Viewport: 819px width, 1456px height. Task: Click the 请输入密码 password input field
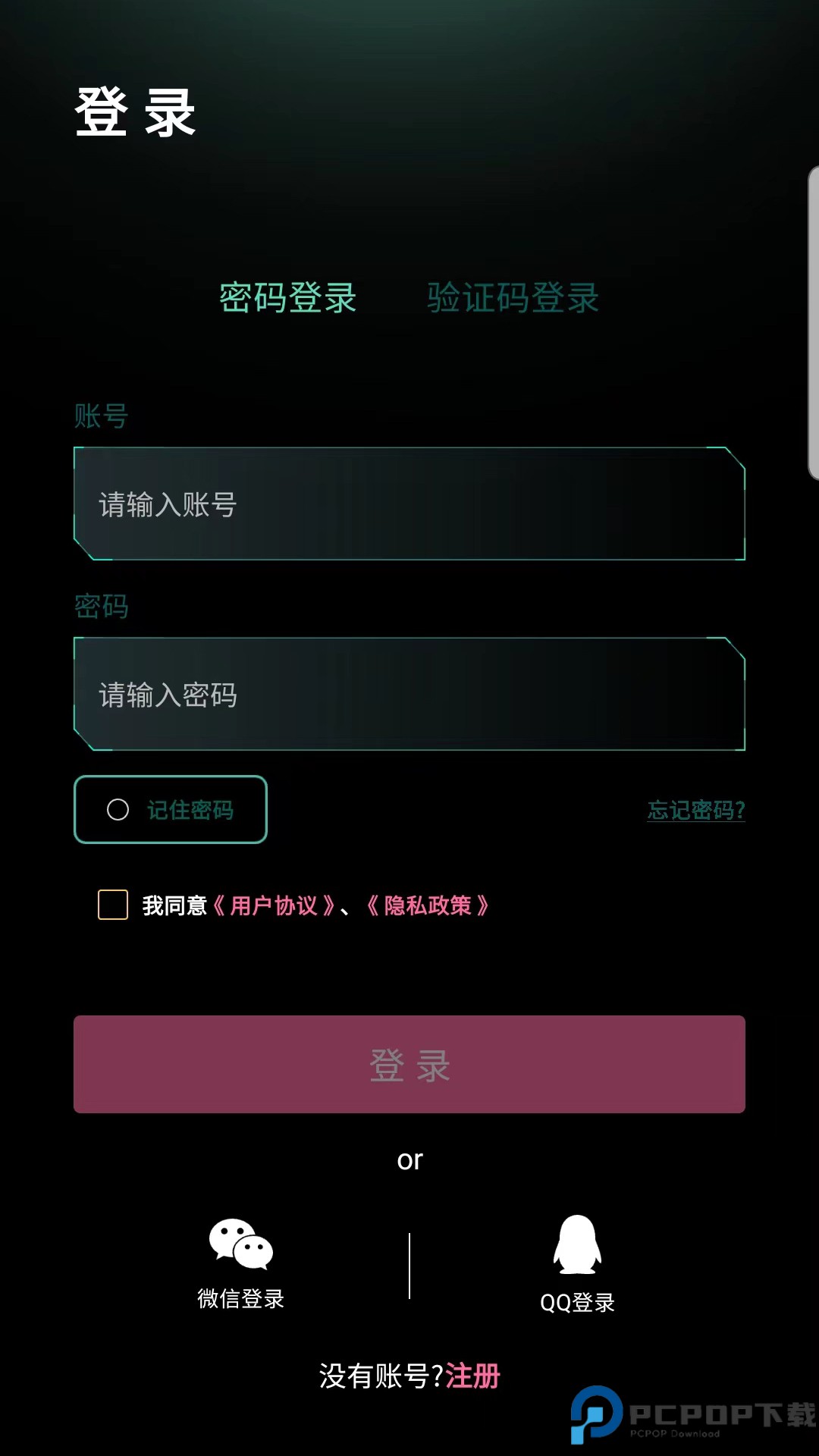click(409, 695)
